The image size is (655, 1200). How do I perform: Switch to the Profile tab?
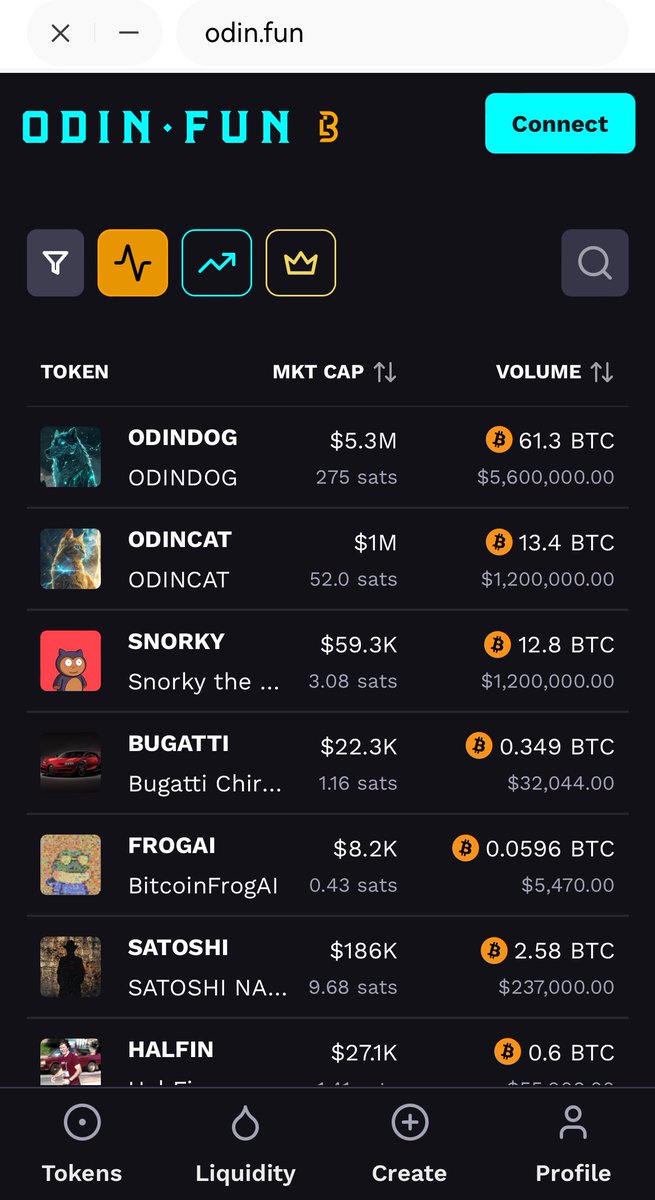coord(573,1145)
